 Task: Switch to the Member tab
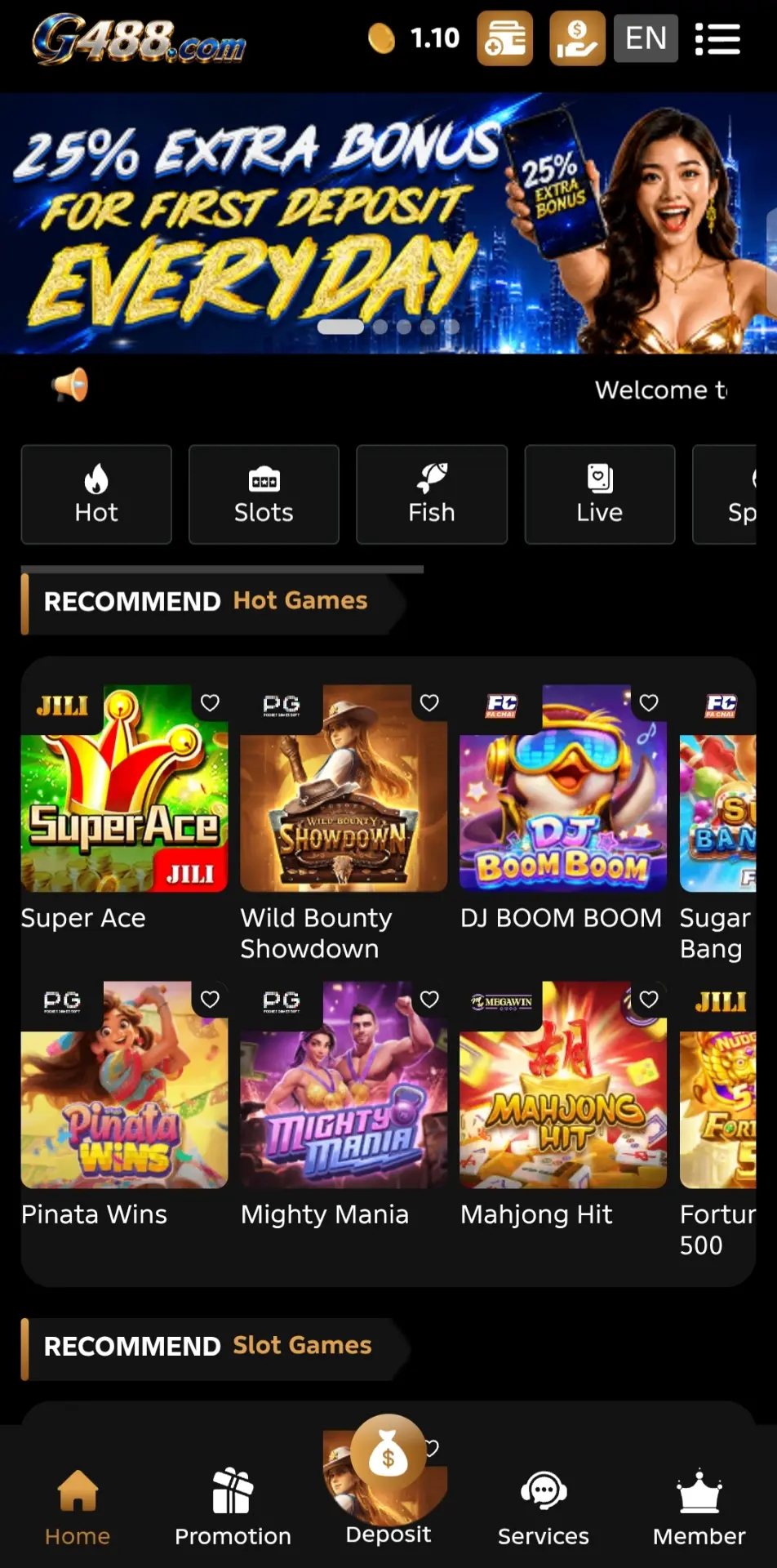(699, 1507)
